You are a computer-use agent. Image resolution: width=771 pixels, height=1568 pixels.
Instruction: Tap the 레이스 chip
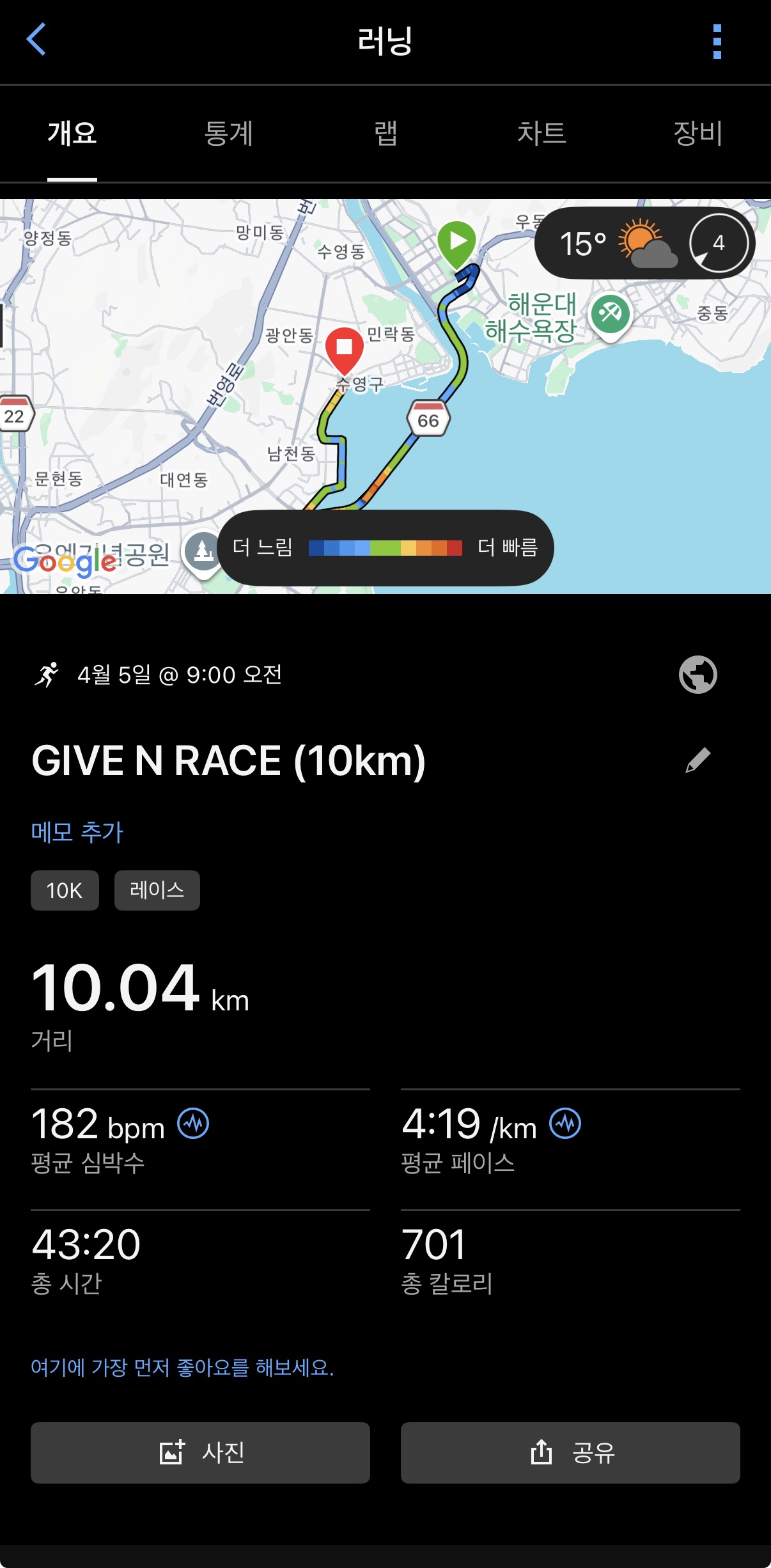point(157,890)
